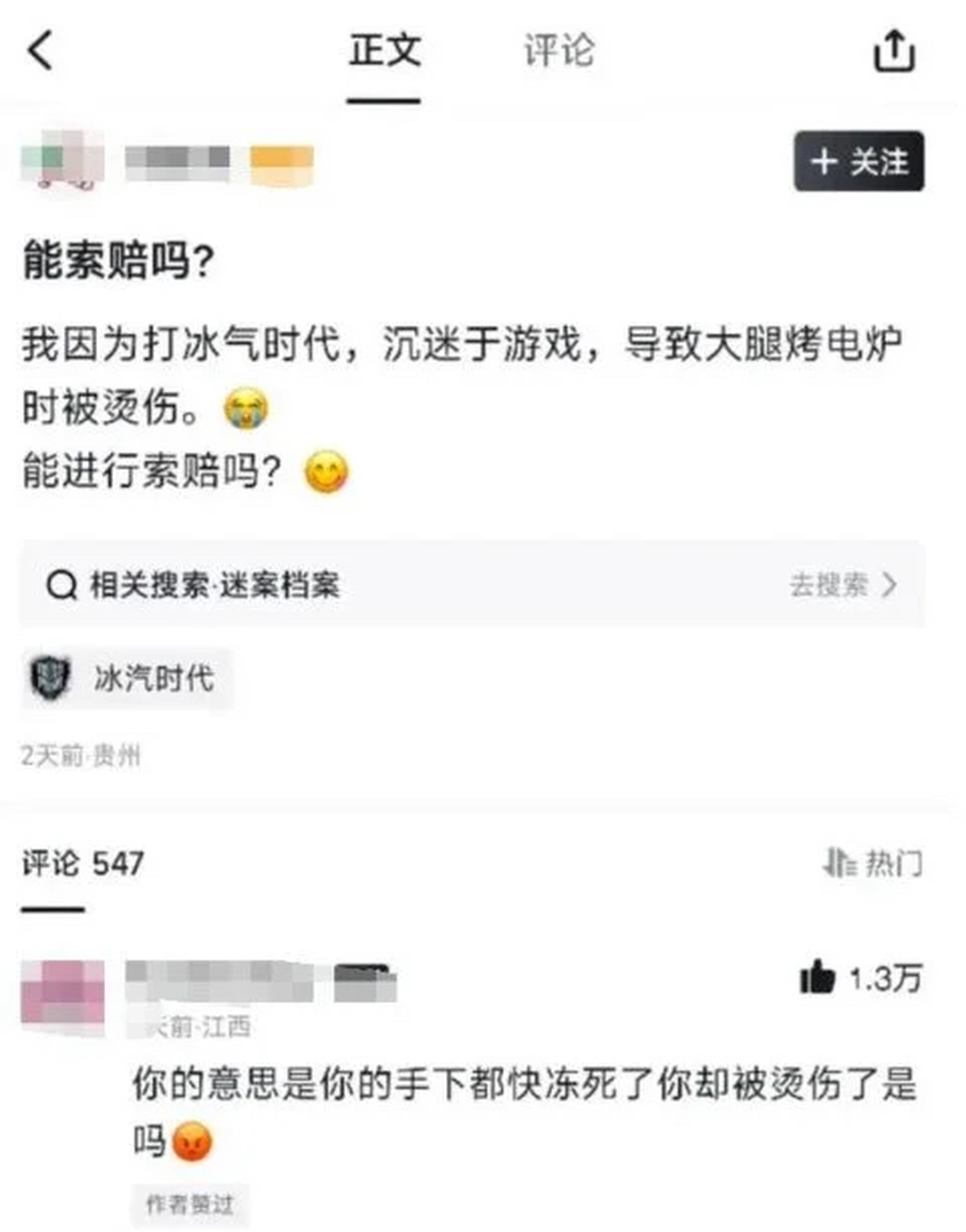Follow the author with 关注 button
Image resolution: width=966 pixels, height=1232 pixels.
[858, 161]
